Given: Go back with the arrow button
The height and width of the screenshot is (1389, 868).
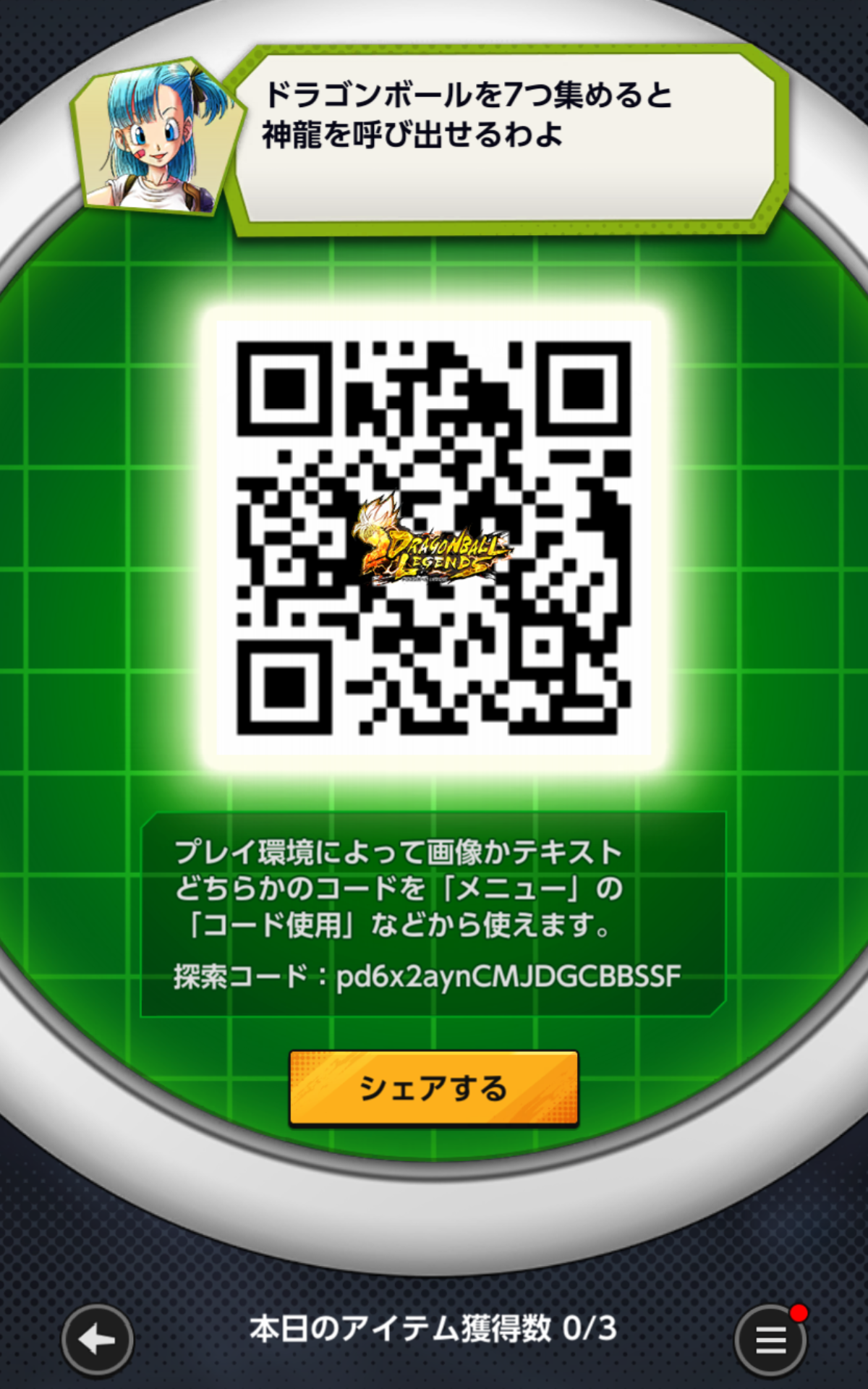Looking at the screenshot, I should (x=97, y=1340).
